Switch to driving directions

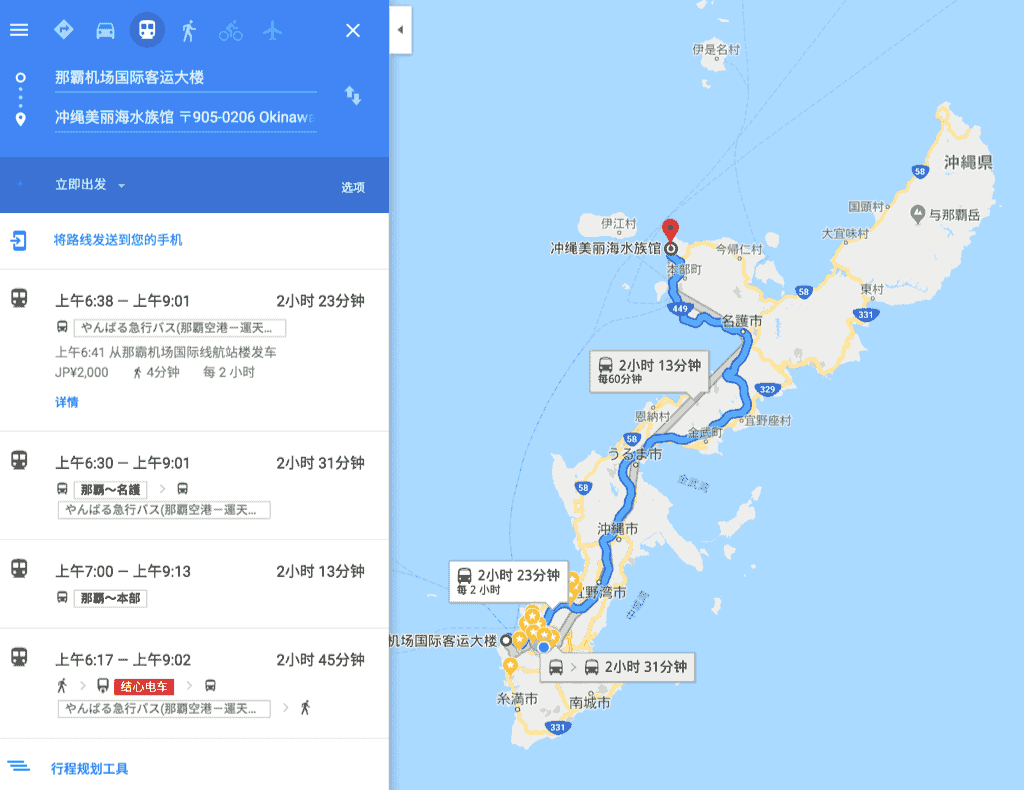(105, 30)
